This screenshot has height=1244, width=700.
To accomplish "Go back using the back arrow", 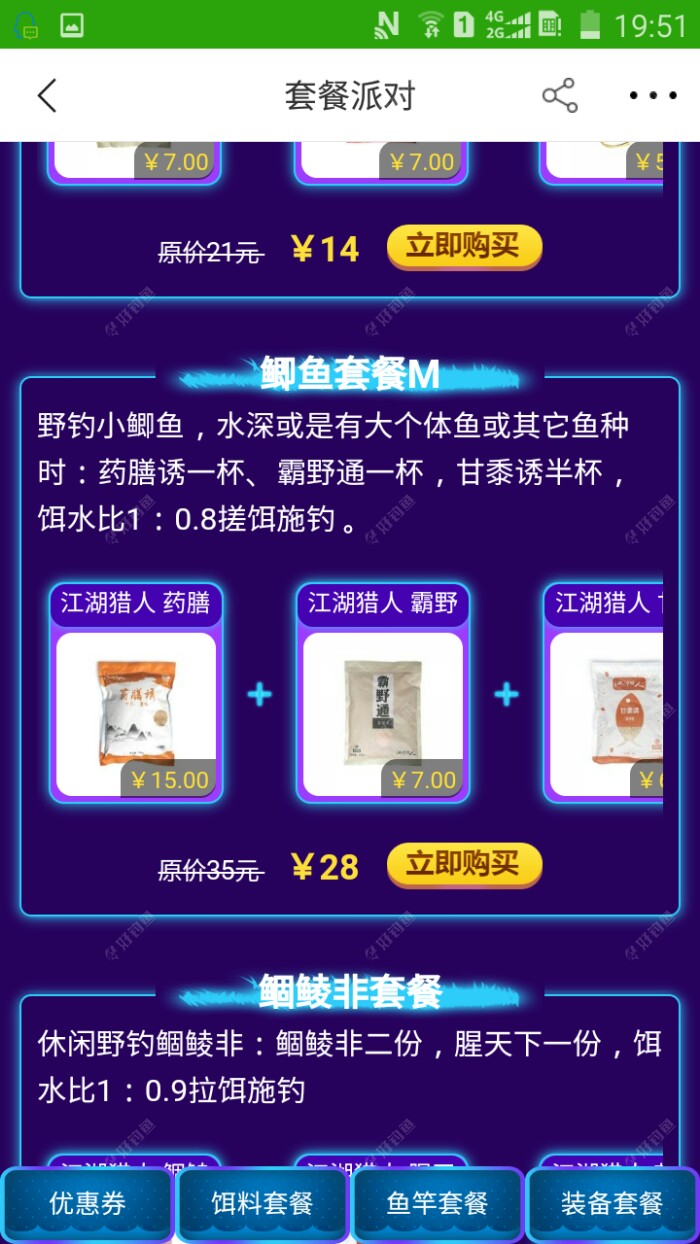I will (47, 96).
